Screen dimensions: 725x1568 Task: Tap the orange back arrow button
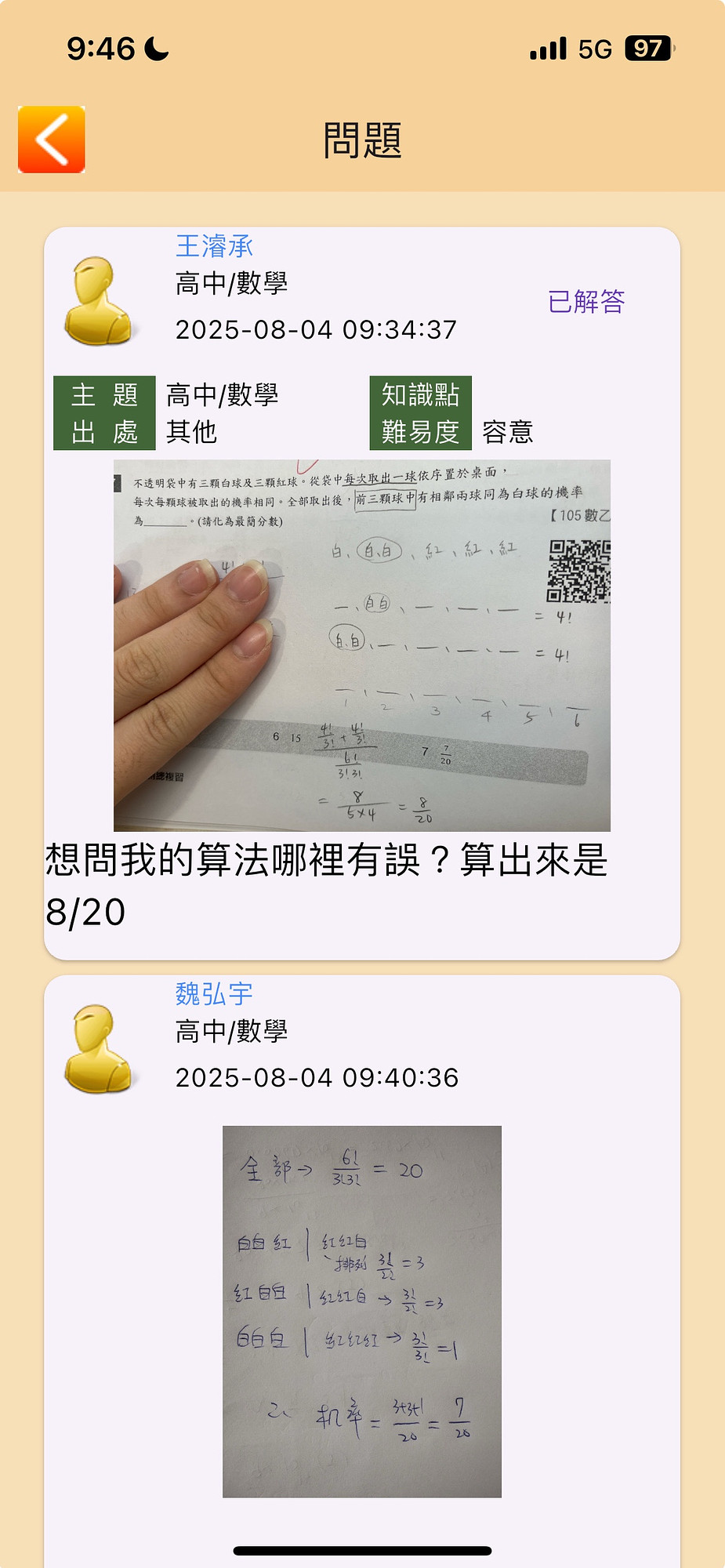pos(52,140)
